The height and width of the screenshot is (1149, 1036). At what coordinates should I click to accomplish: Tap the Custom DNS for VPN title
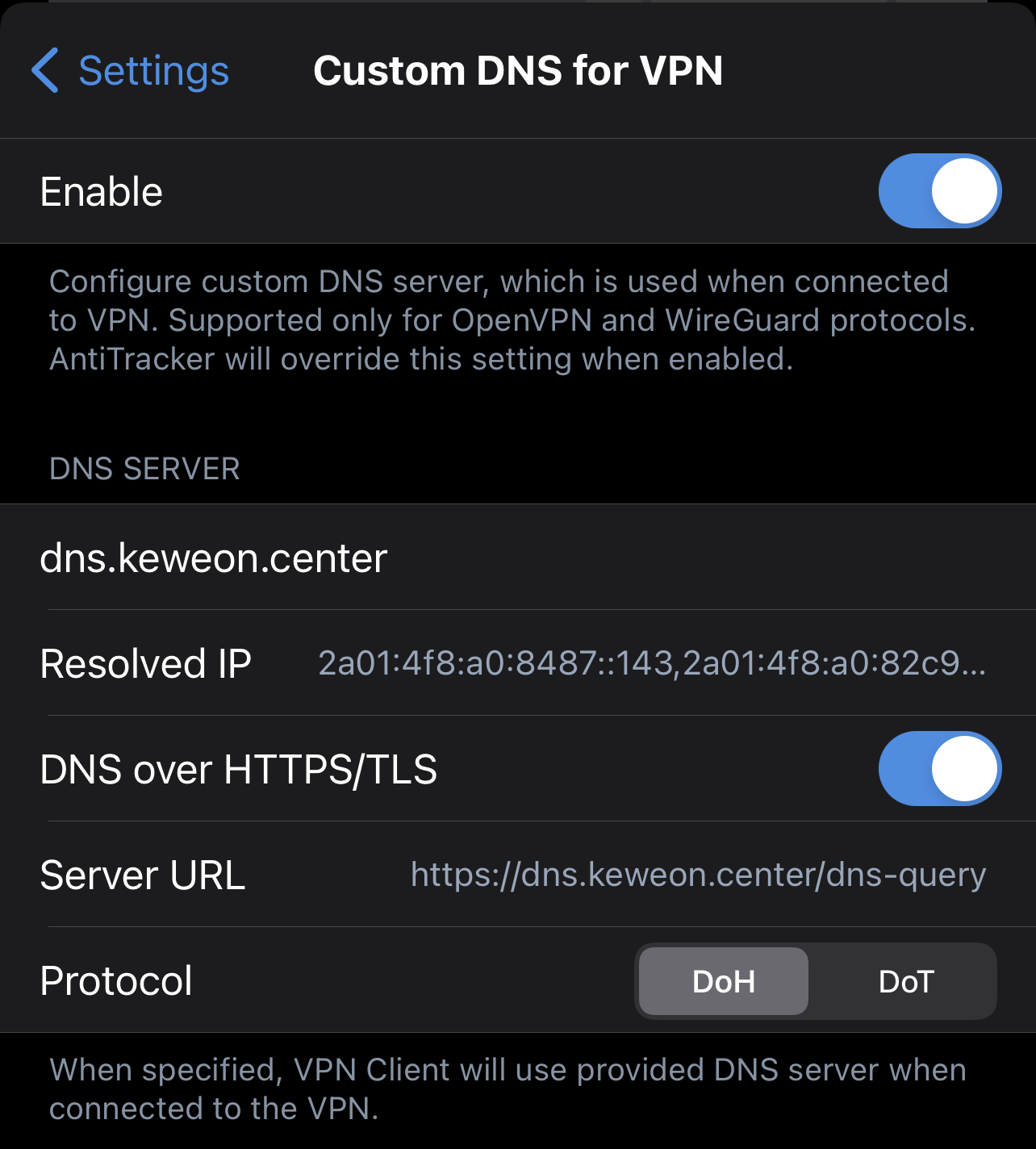pyautogui.click(x=519, y=71)
